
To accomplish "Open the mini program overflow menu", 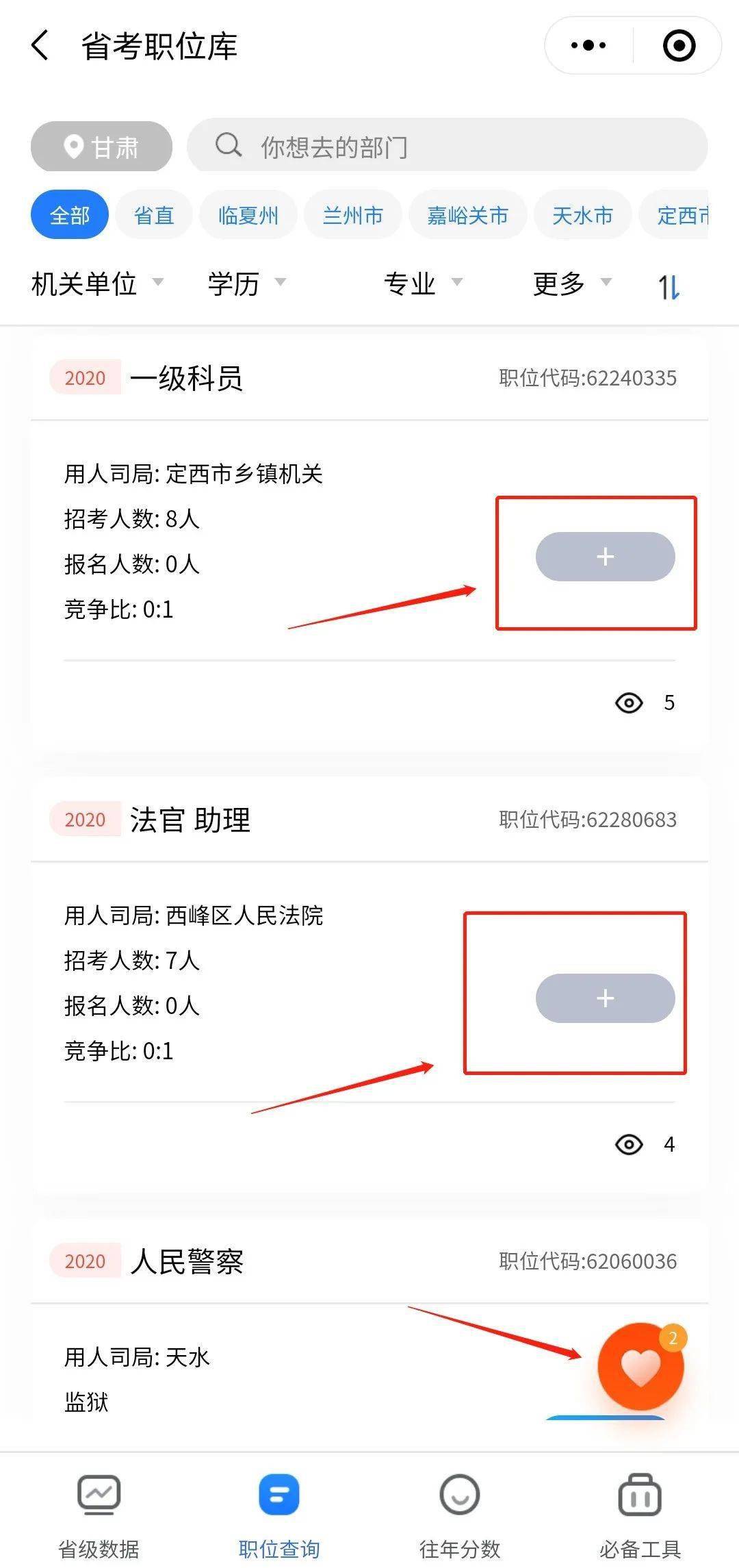I will (x=588, y=46).
